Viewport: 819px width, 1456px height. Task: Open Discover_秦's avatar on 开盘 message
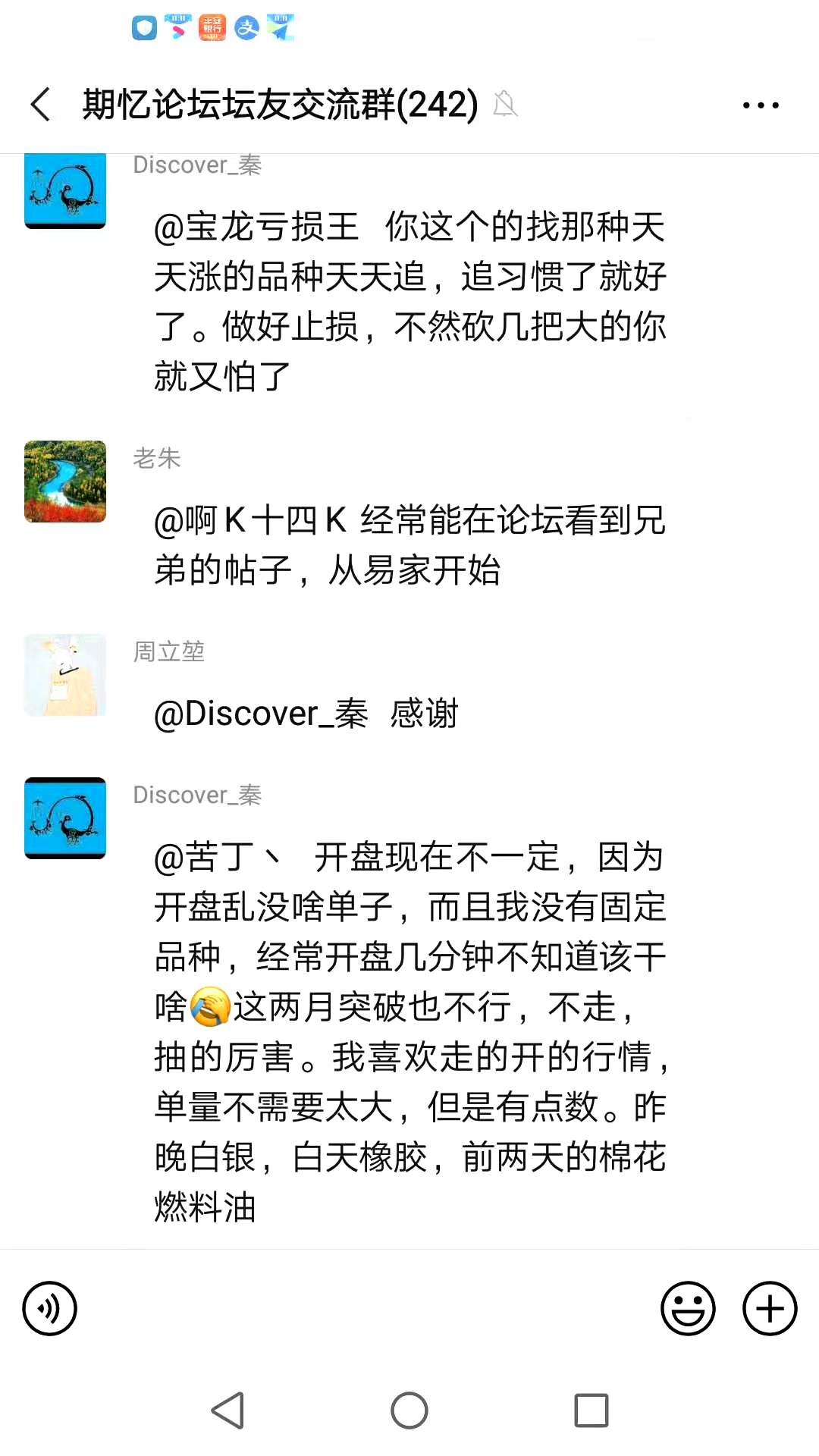(x=65, y=817)
